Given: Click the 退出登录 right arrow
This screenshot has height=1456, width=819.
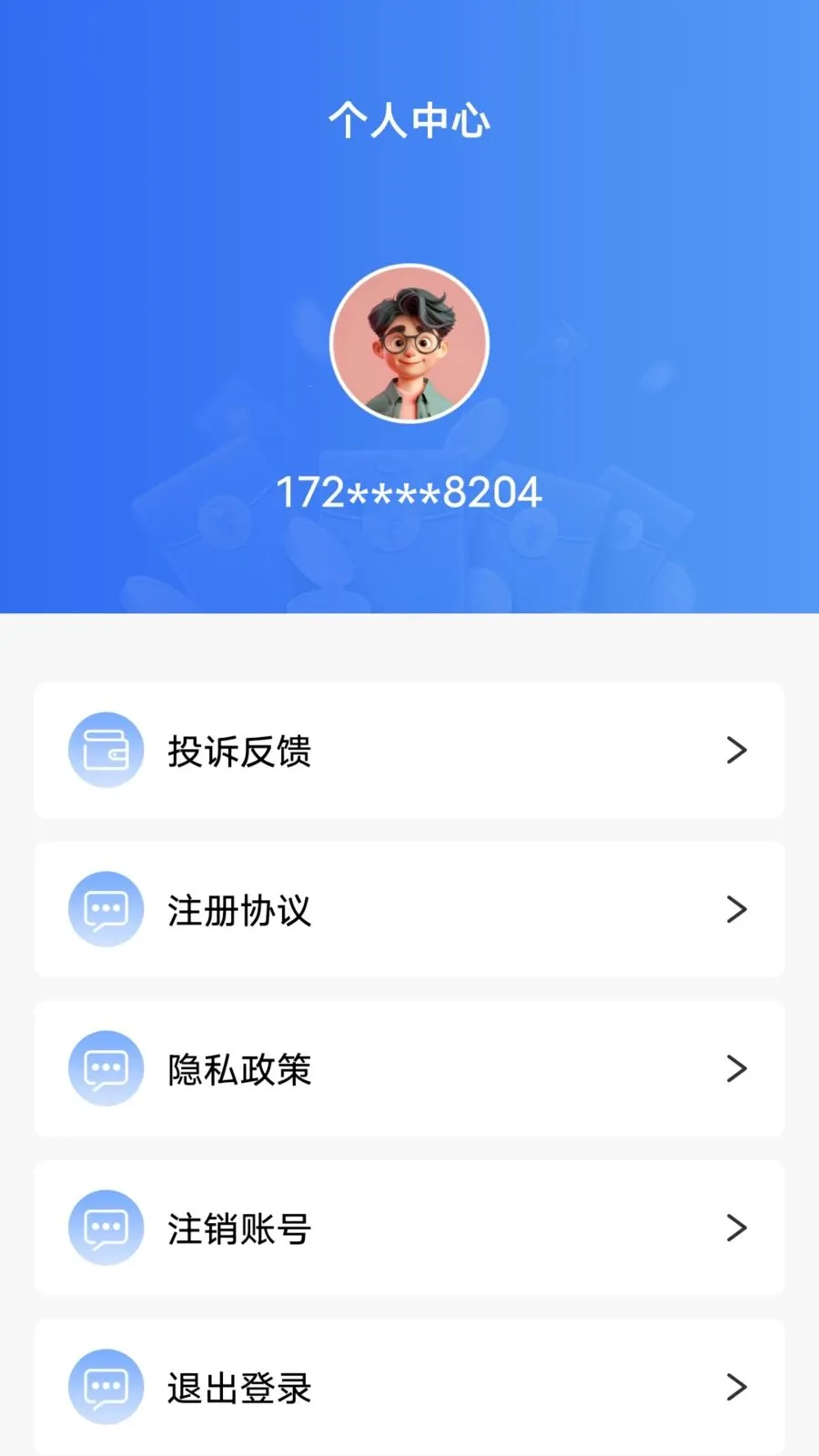Looking at the screenshot, I should [x=736, y=1385].
